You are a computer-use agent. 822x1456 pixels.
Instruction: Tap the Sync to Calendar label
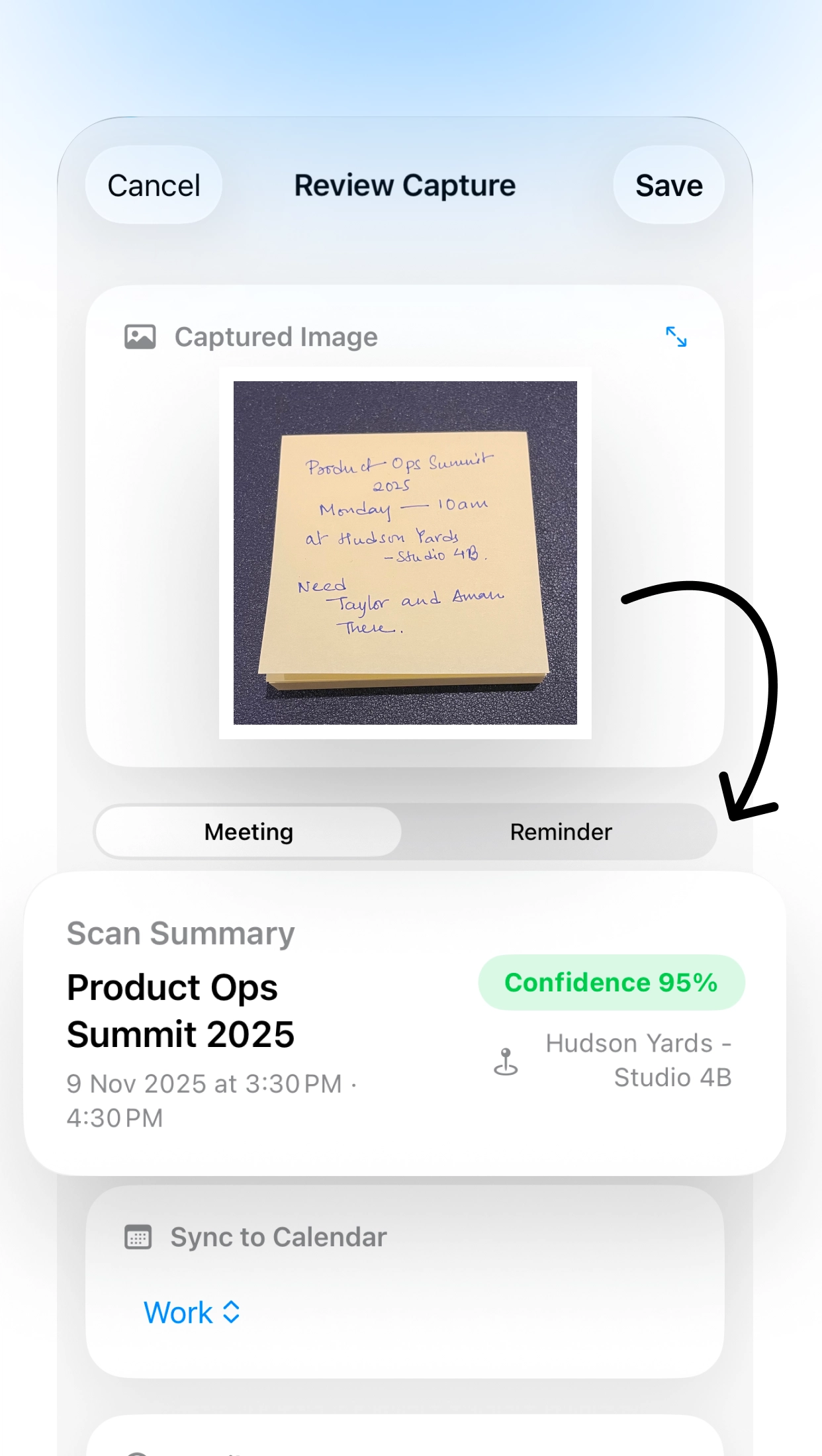(x=278, y=1236)
